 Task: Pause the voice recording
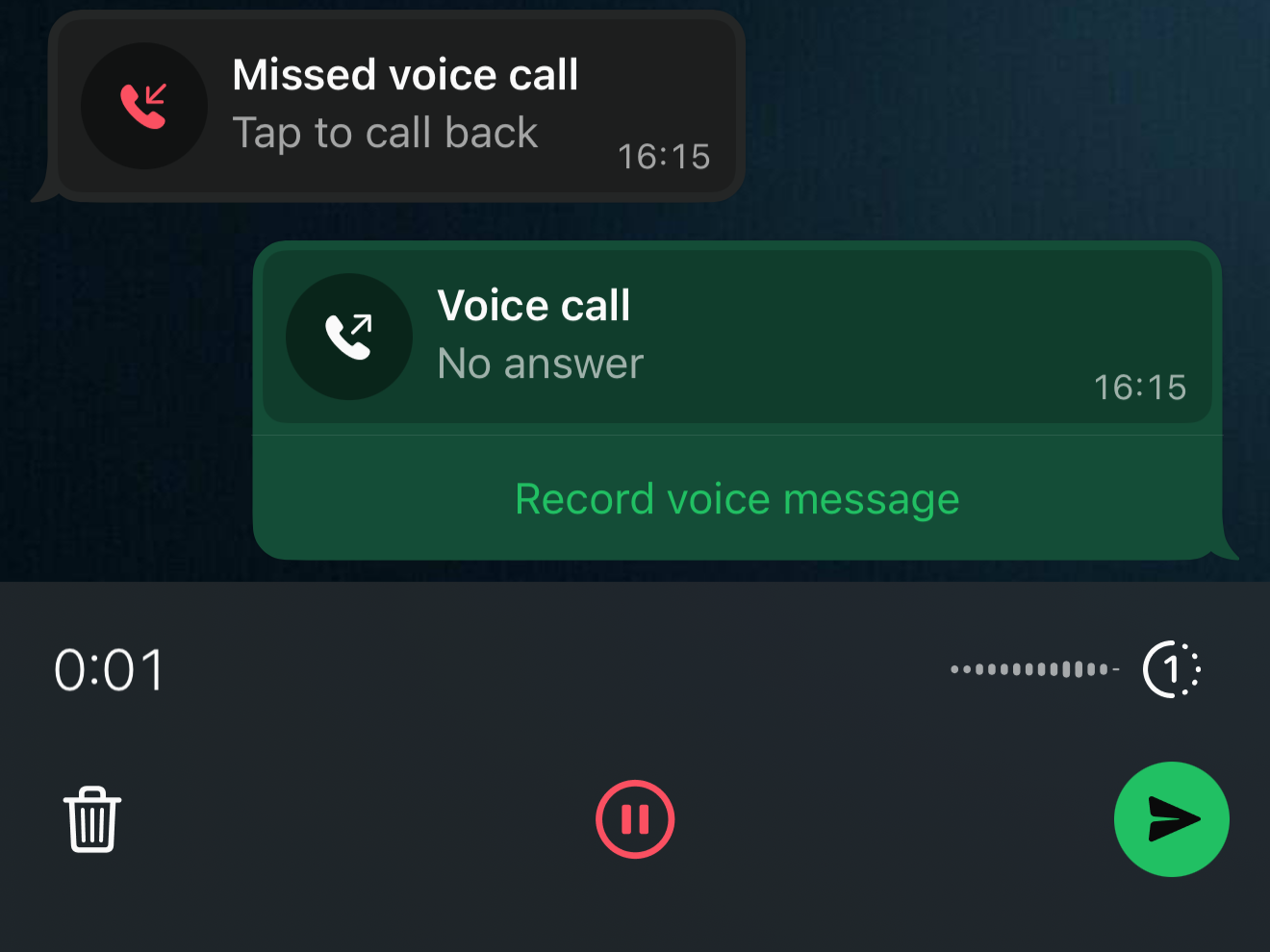pos(635,819)
